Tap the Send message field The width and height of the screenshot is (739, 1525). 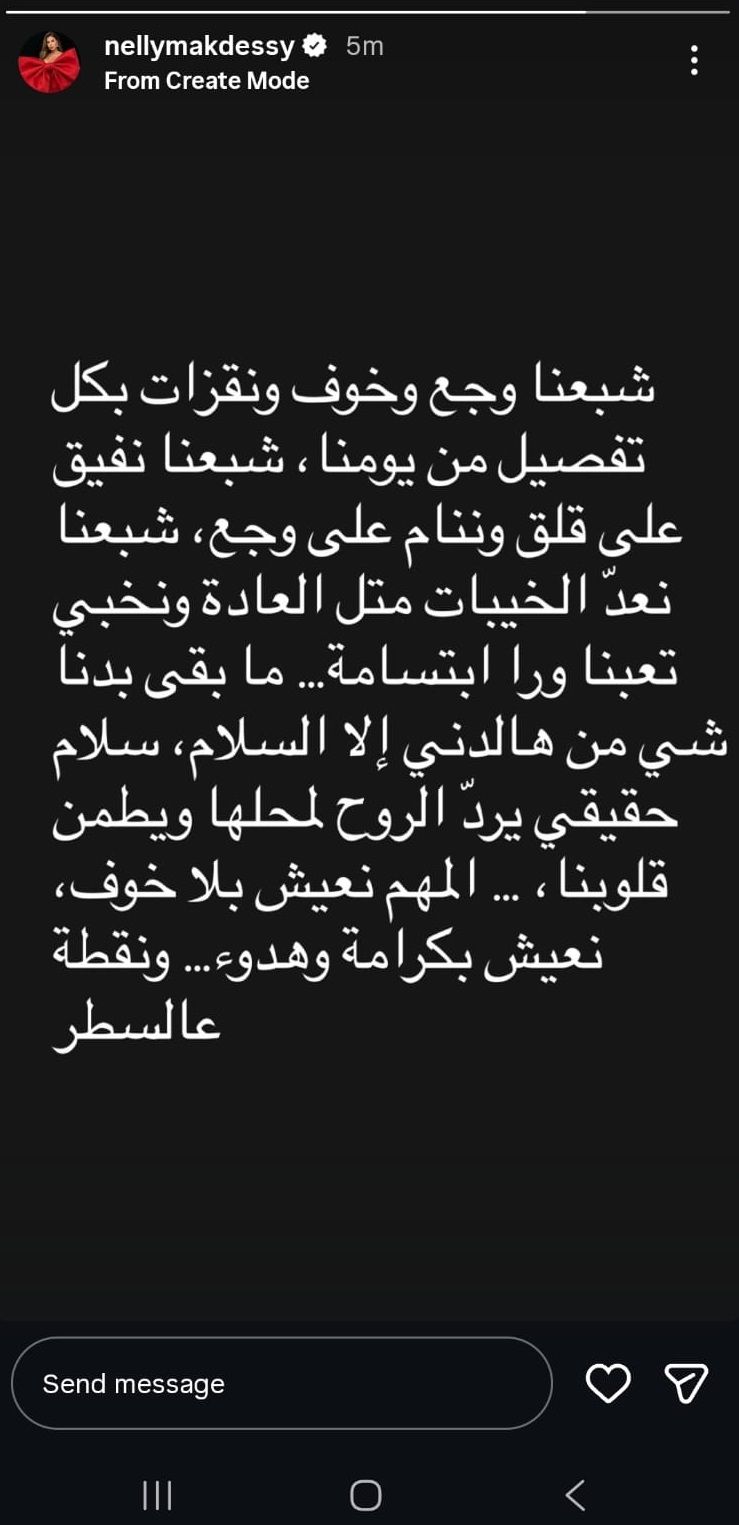click(x=281, y=1383)
